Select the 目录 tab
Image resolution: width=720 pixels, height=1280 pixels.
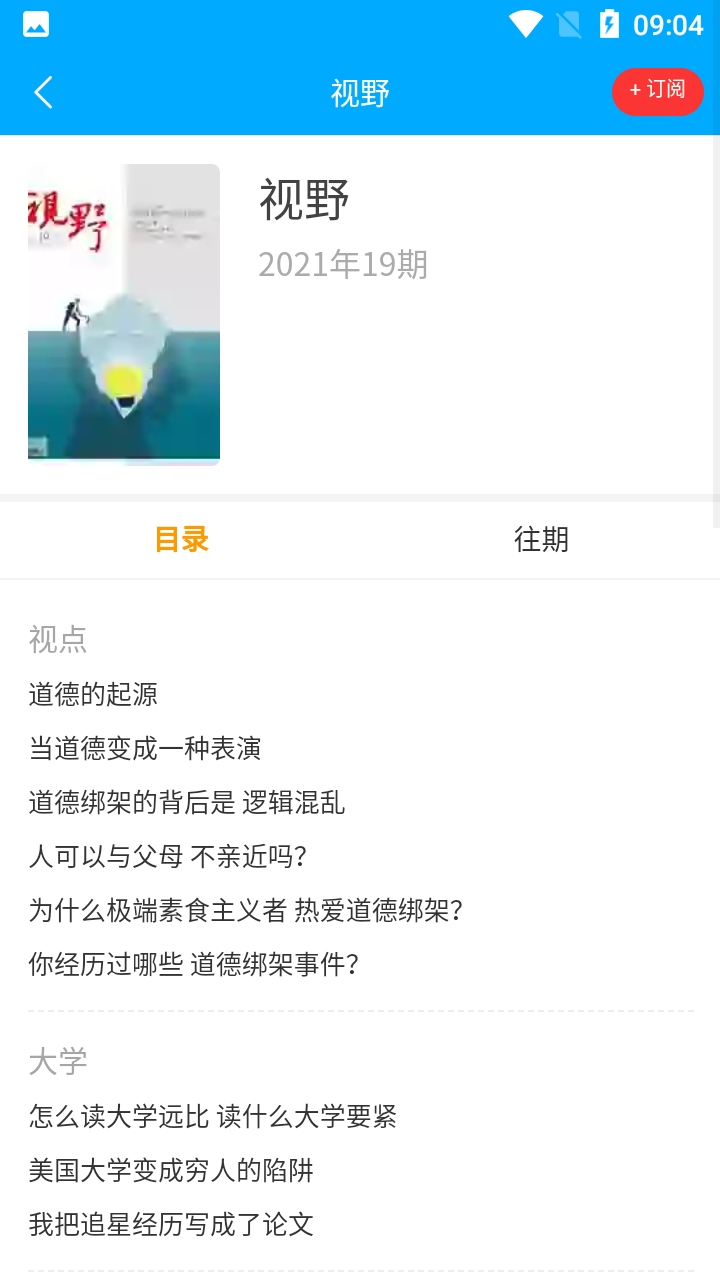182,540
